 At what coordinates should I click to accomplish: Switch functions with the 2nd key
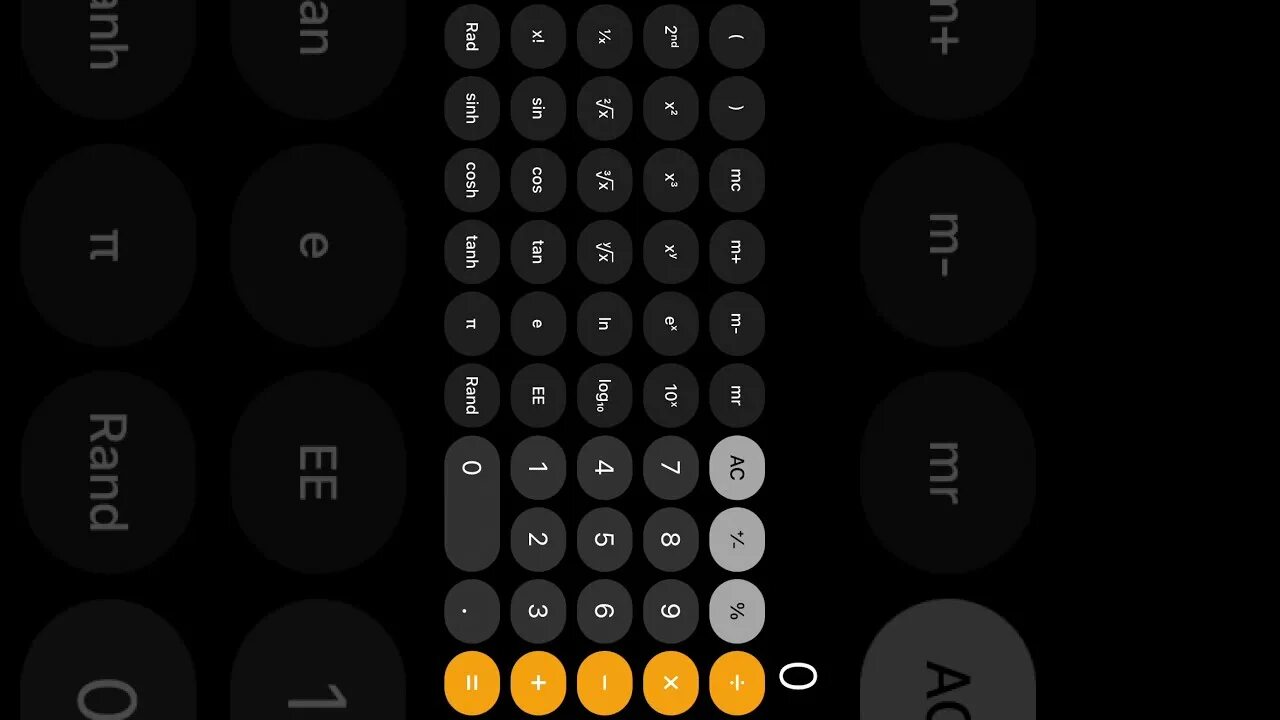671,37
